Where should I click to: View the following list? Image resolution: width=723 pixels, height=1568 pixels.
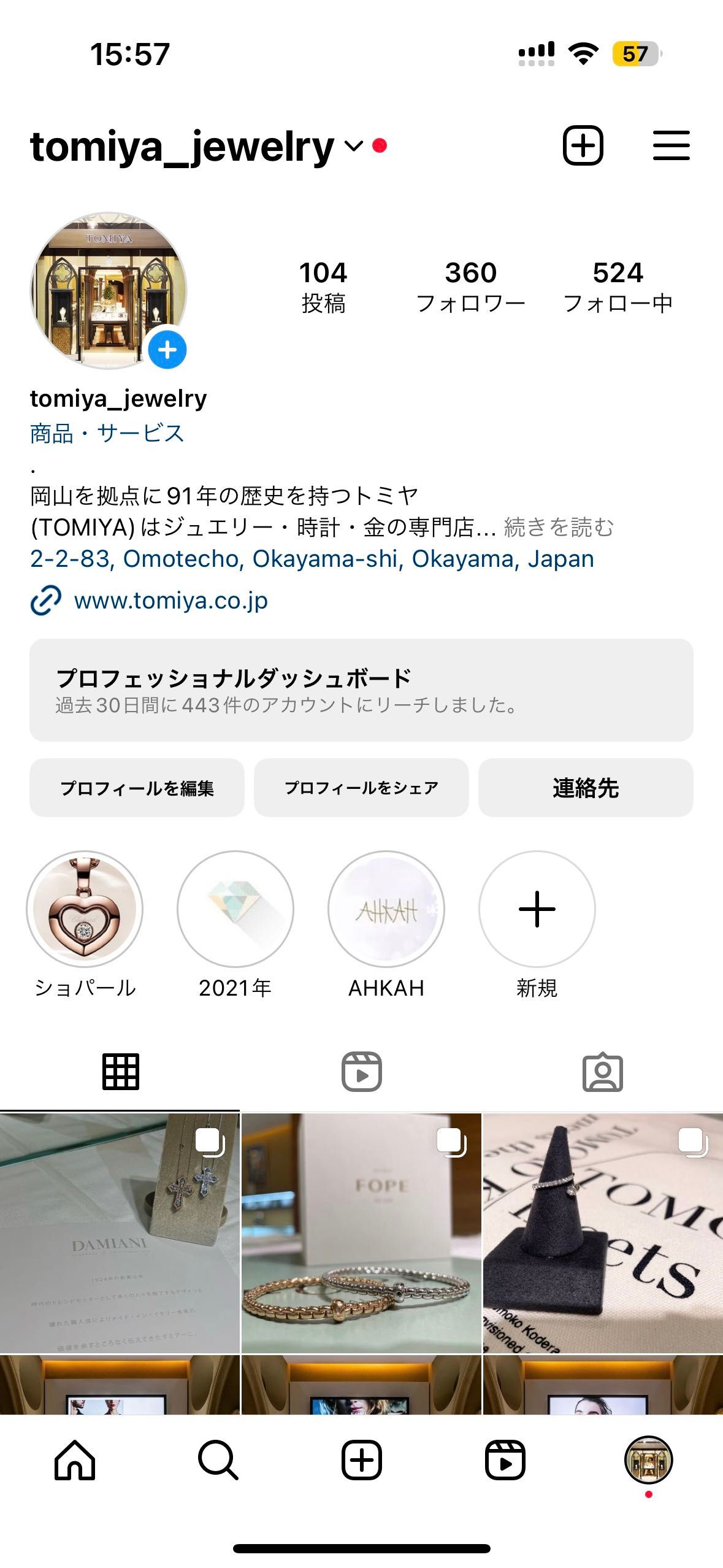tap(618, 286)
